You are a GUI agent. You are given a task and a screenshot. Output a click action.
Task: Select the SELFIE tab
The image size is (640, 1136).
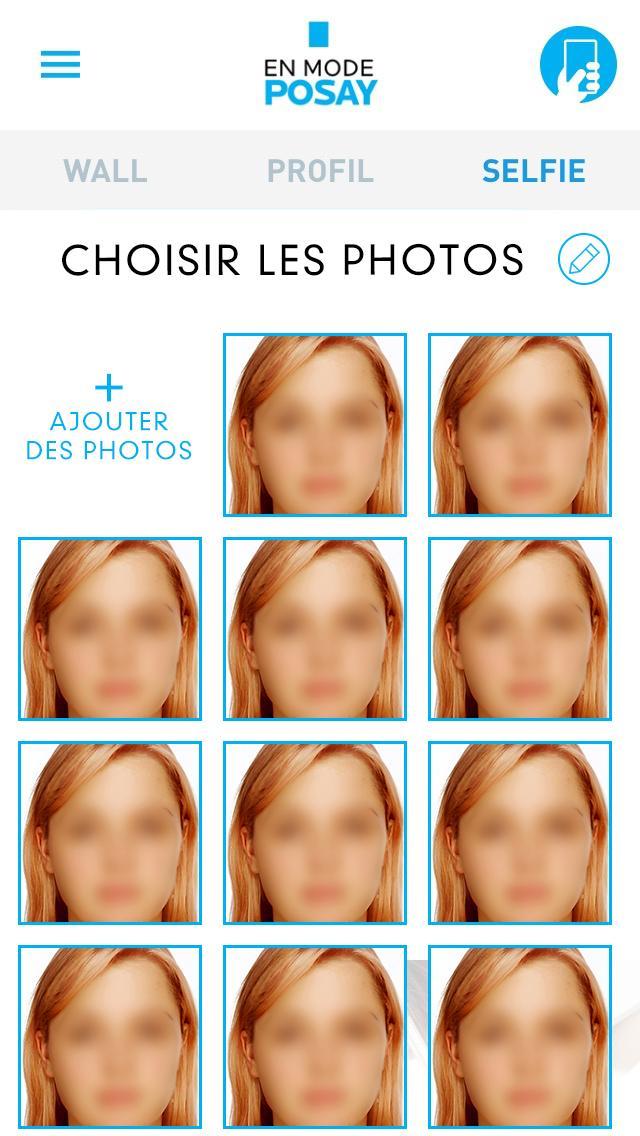[533, 171]
